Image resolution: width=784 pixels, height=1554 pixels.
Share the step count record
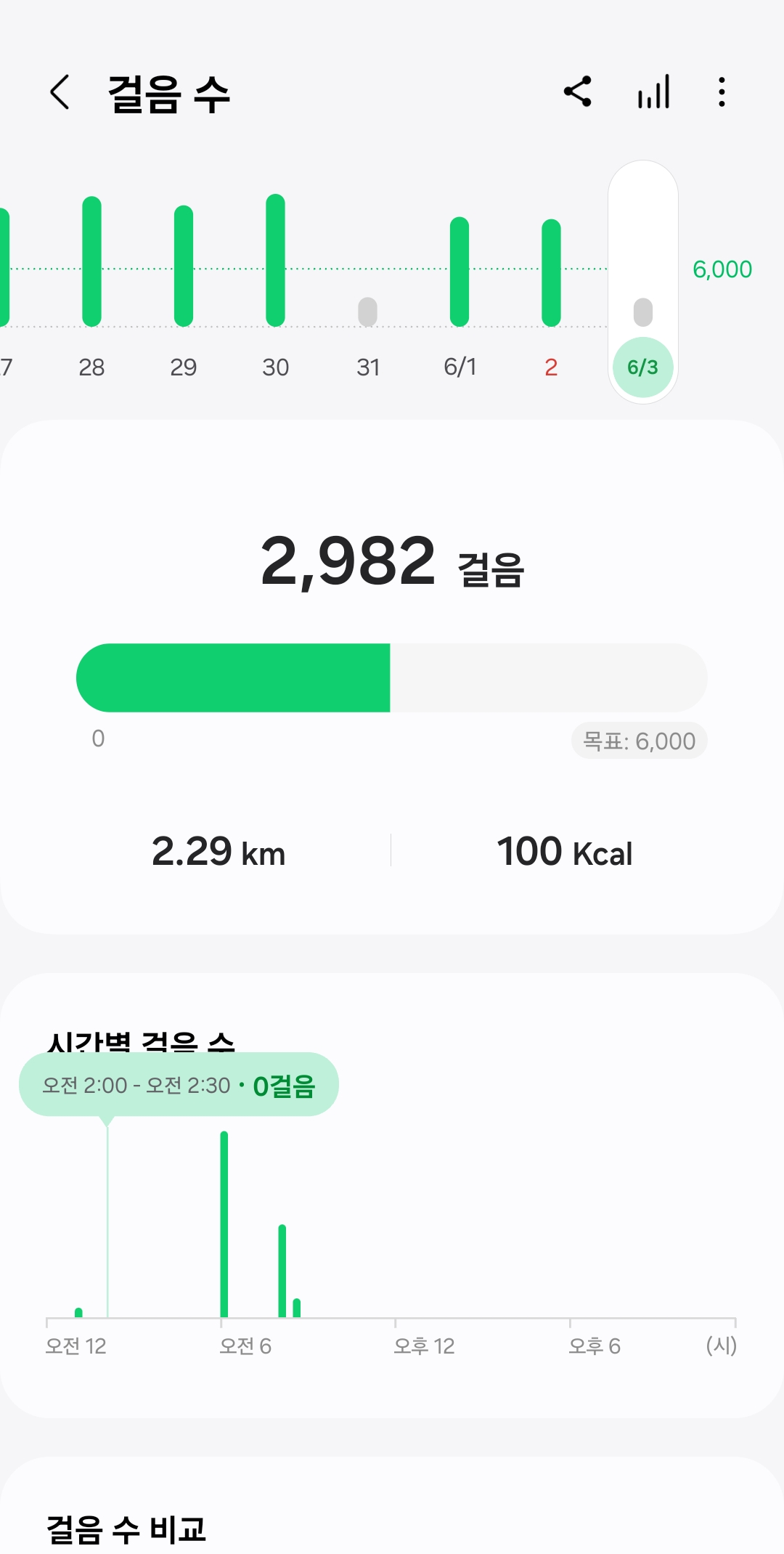[578, 92]
